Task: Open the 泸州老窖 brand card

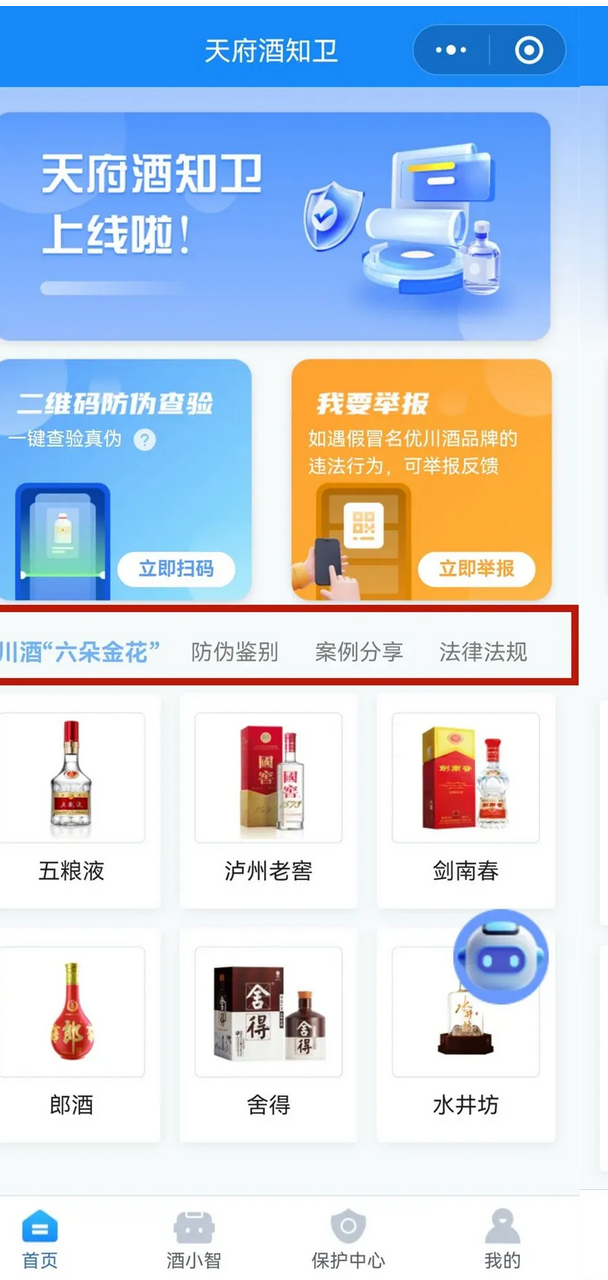Action: click(268, 800)
